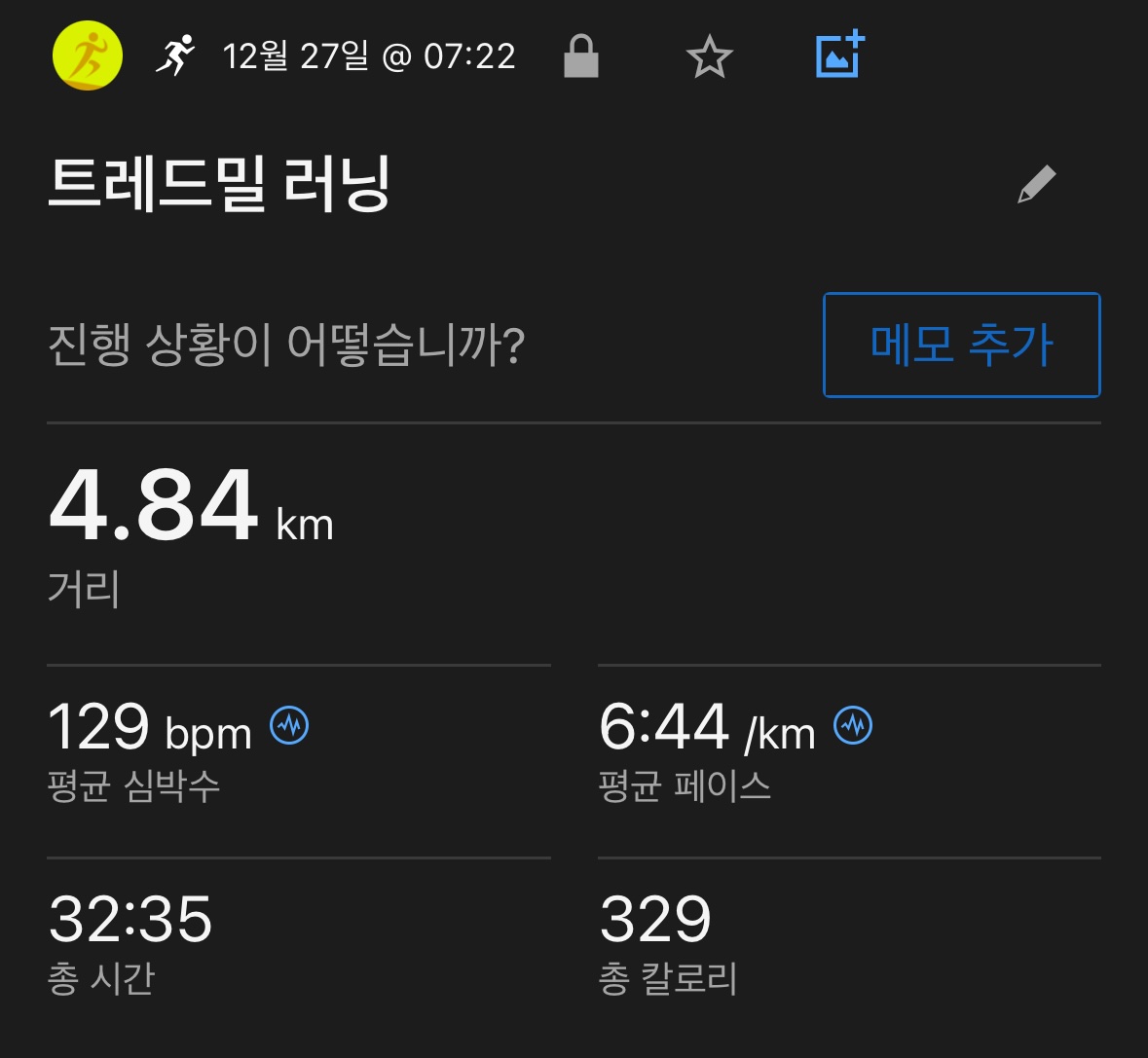Change the activity privacy lock
Viewport: 1148px width, 1058px height.
point(581,56)
